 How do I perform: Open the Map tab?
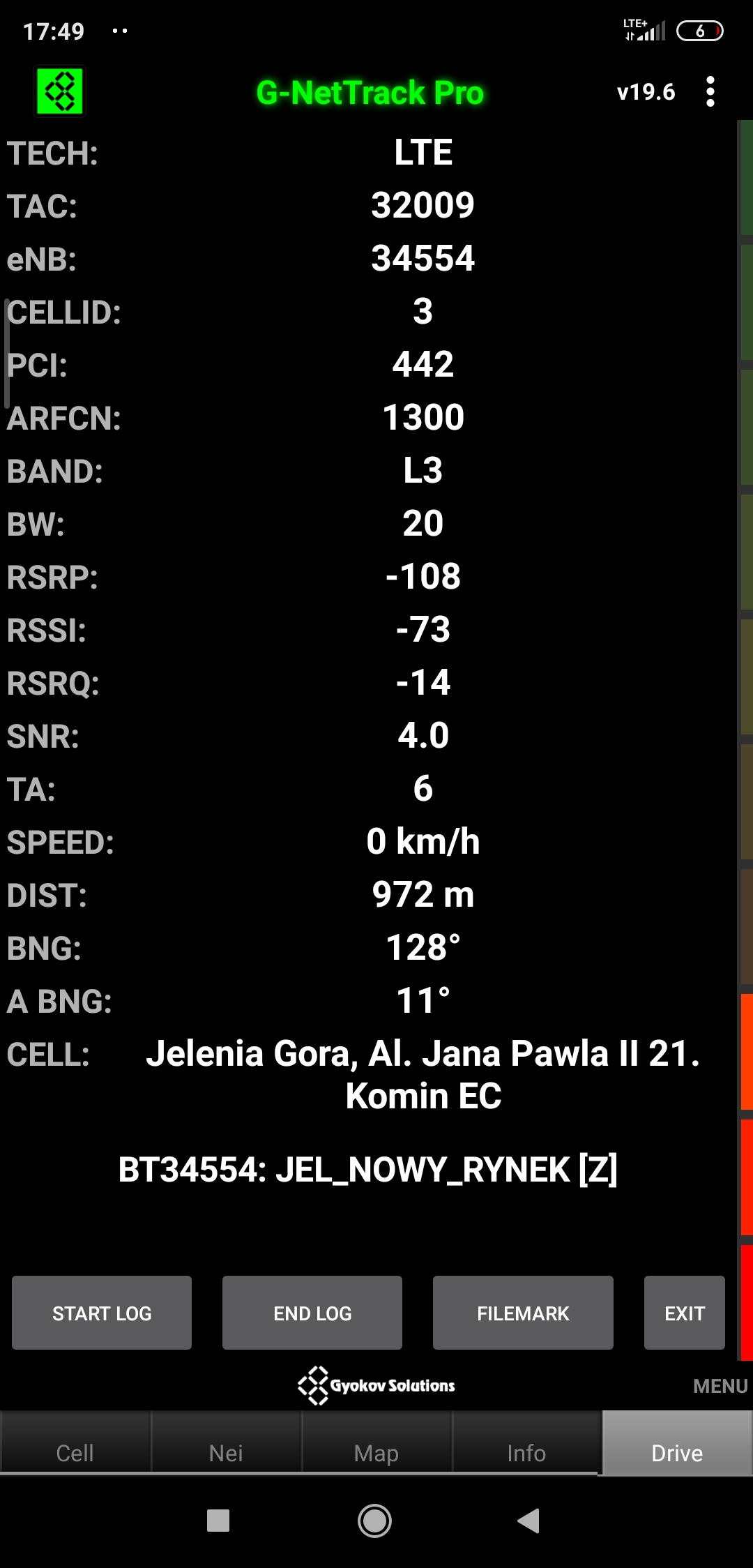(x=376, y=1453)
